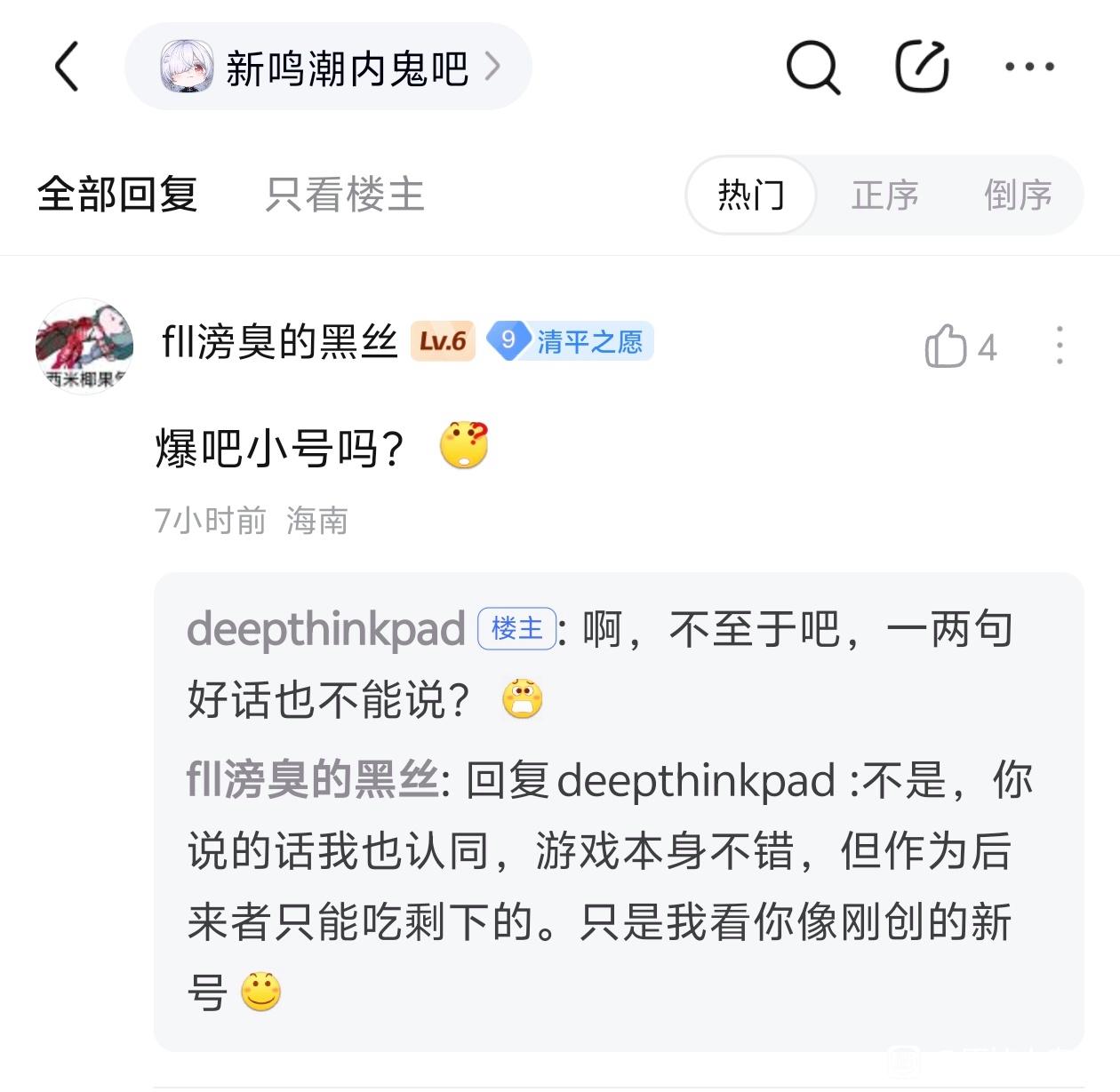
Task: Search within this thread
Action: coord(812,67)
